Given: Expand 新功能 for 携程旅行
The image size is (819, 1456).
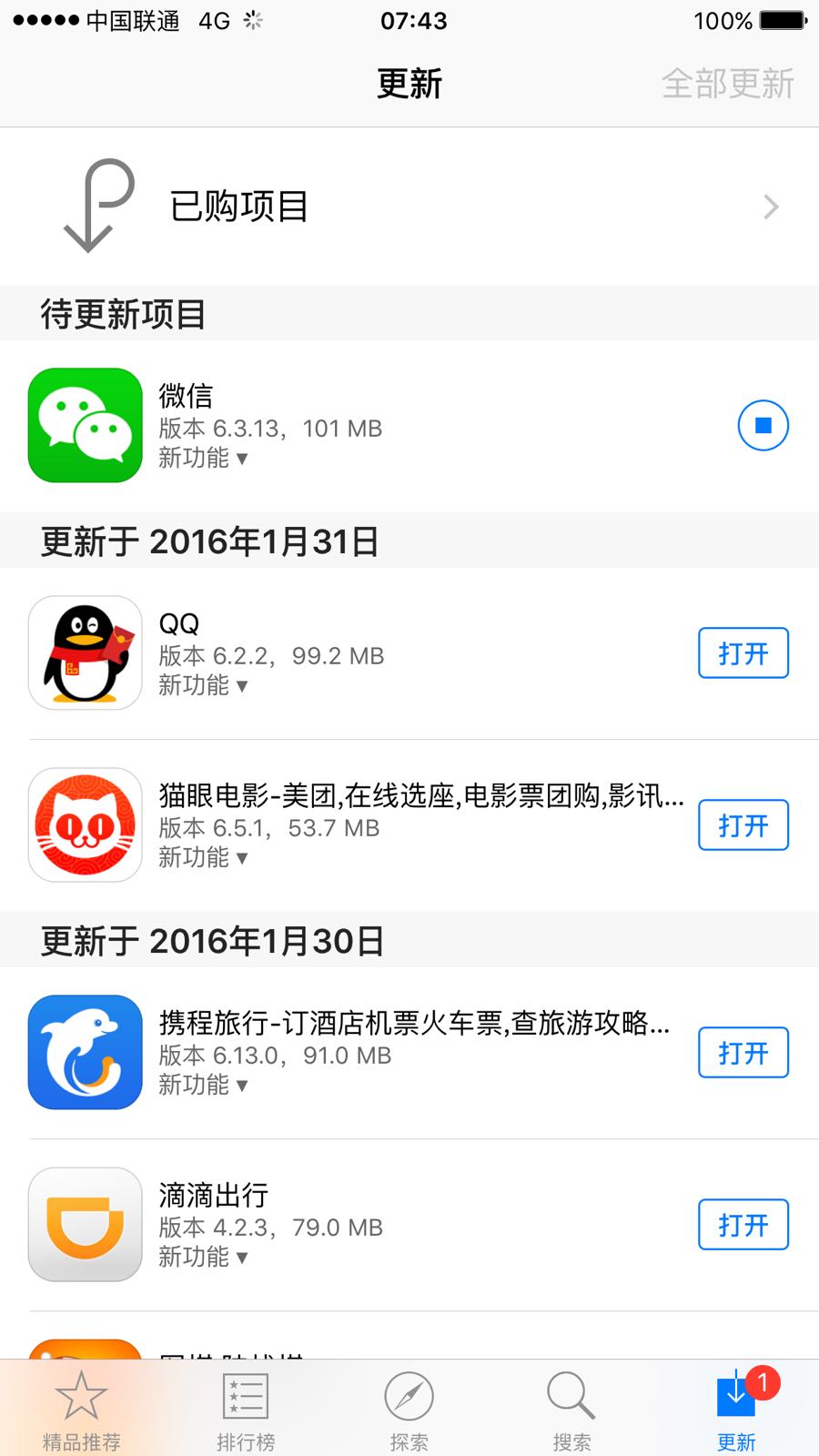Looking at the screenshot, I should pyautogui.click(x=203, y=1085).
